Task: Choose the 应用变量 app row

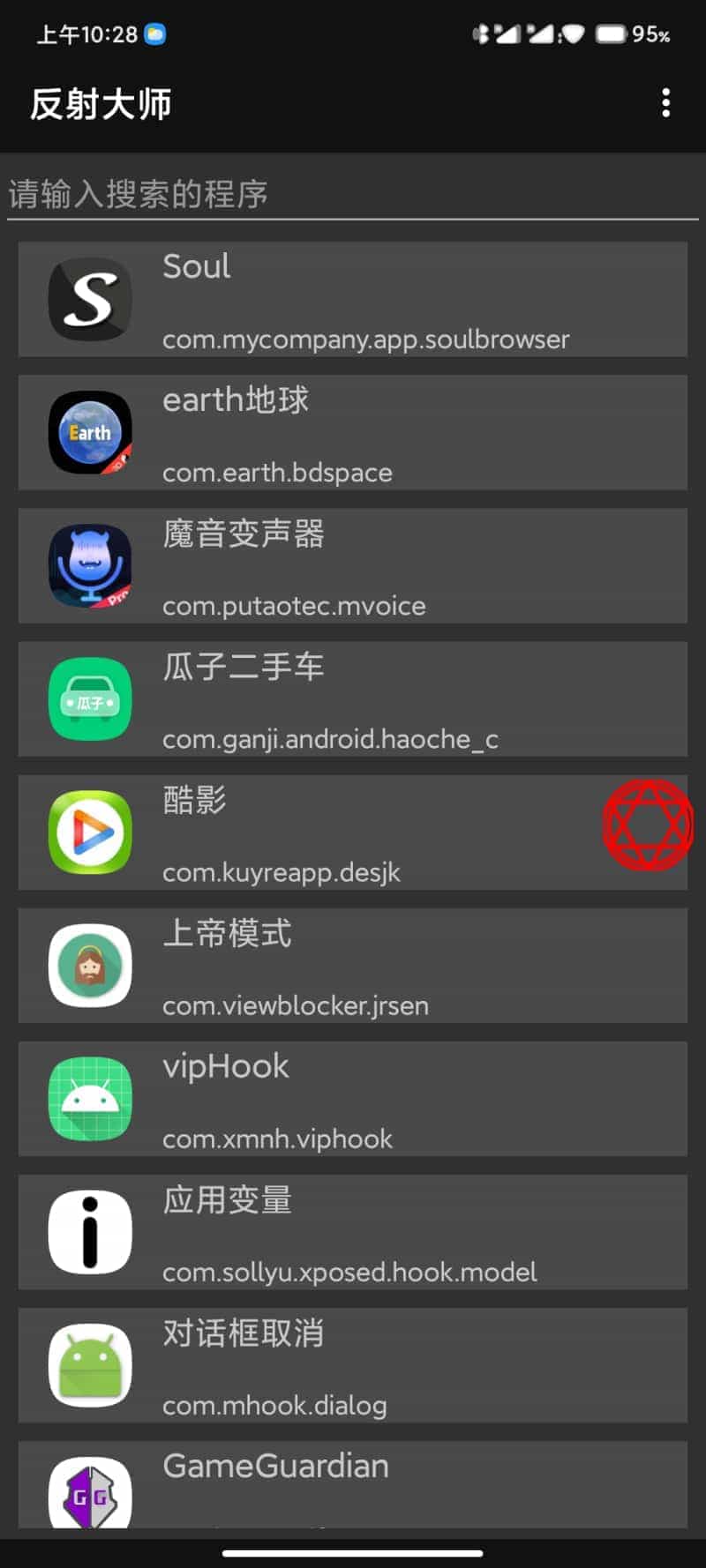Action: point(353,1232)
